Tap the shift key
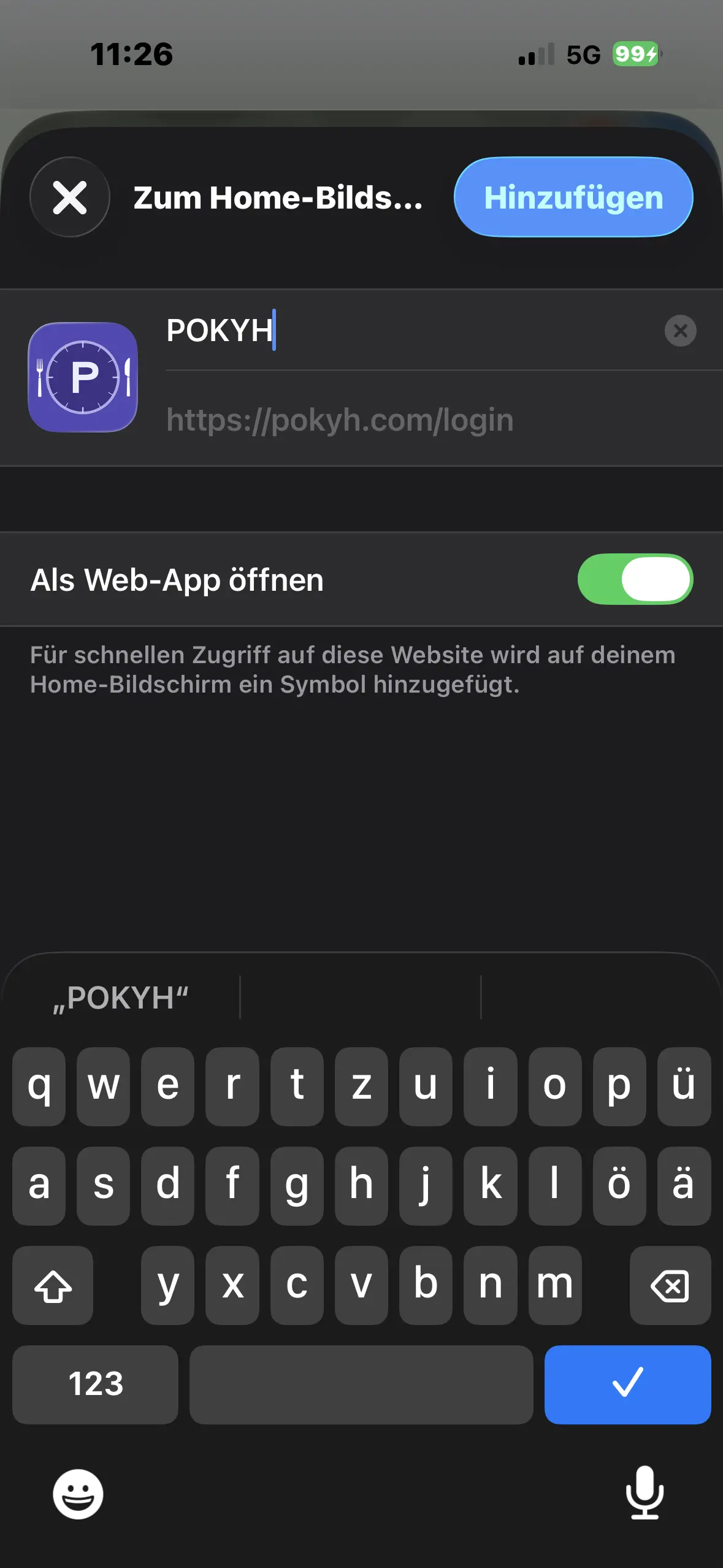723x1568 pixels. [53, 1285]
